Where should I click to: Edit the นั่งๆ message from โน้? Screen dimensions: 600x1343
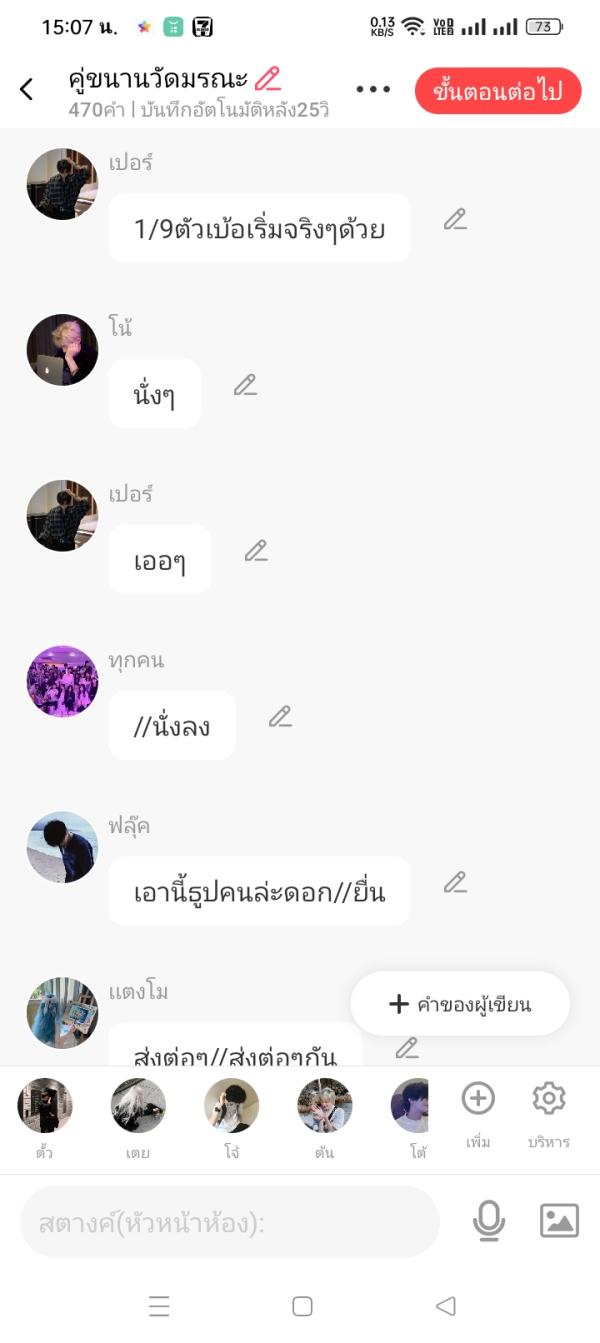coord(245,385)
